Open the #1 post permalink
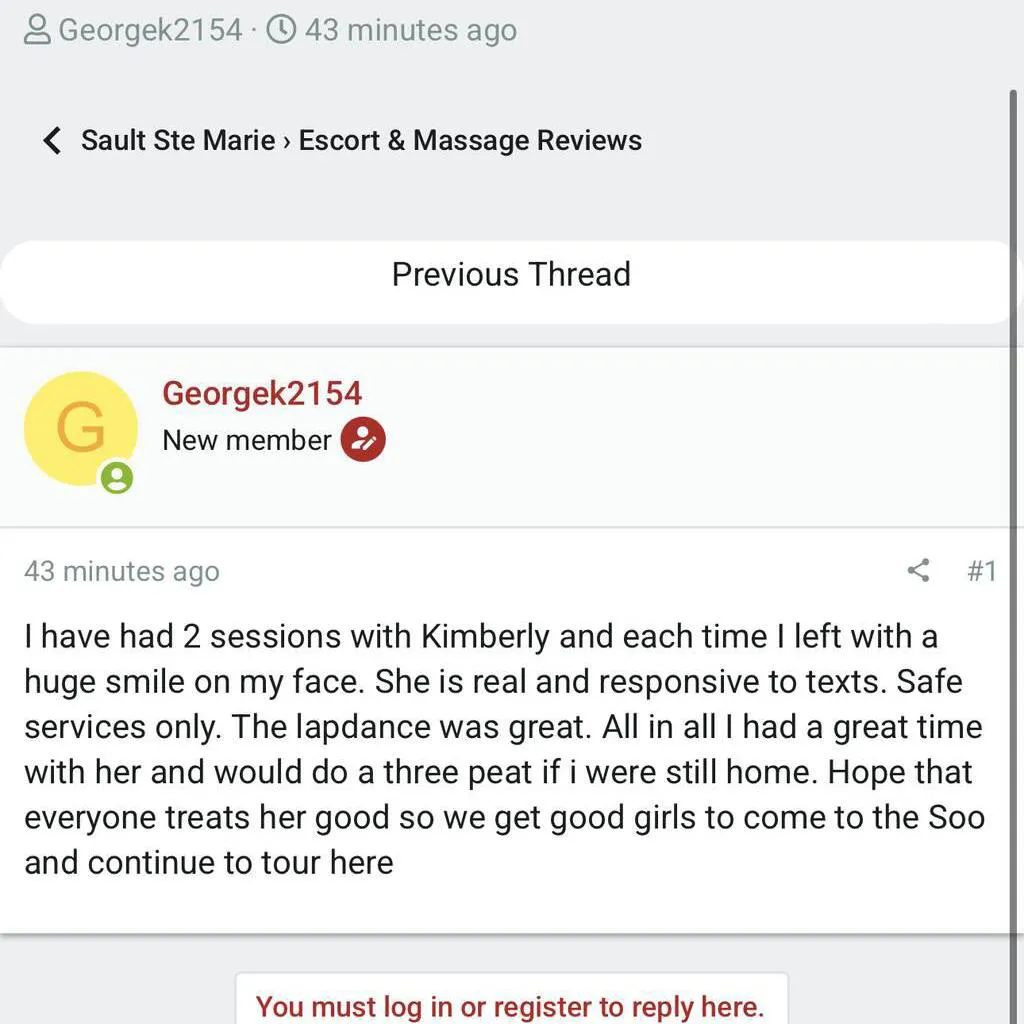This screenshot has height=1024, width=1024. [x=981, y=571]
